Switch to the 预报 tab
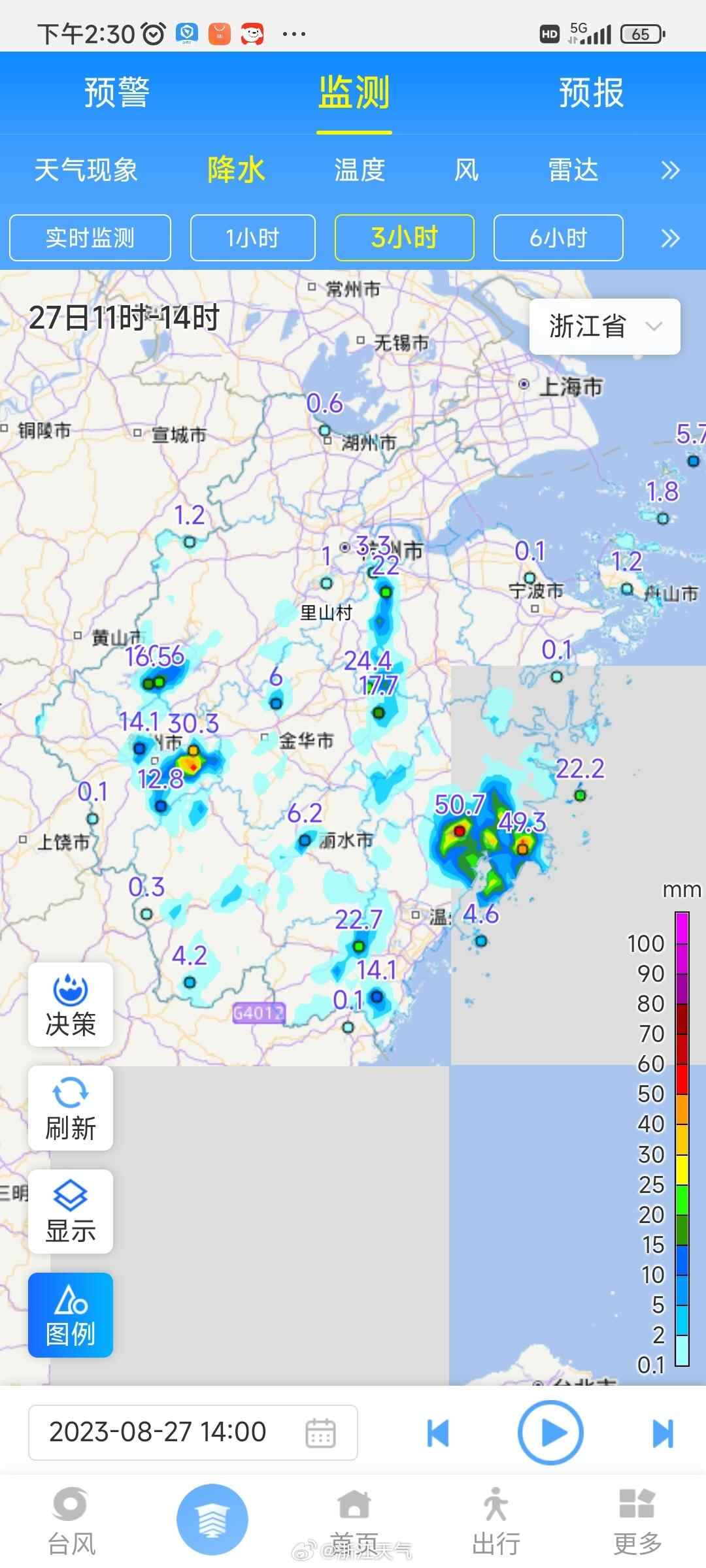Viewport: 706px width, 1568px height. tap(591, 92)
